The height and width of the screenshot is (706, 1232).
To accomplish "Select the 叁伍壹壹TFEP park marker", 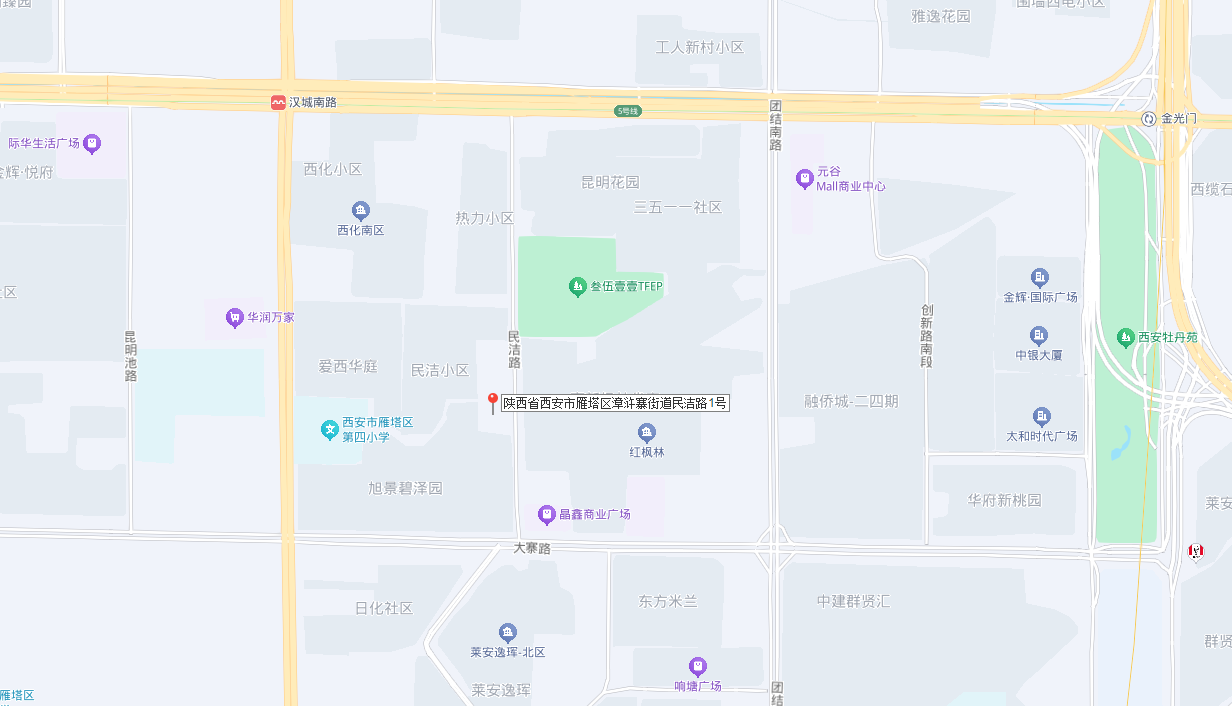I will pos(577,287).
